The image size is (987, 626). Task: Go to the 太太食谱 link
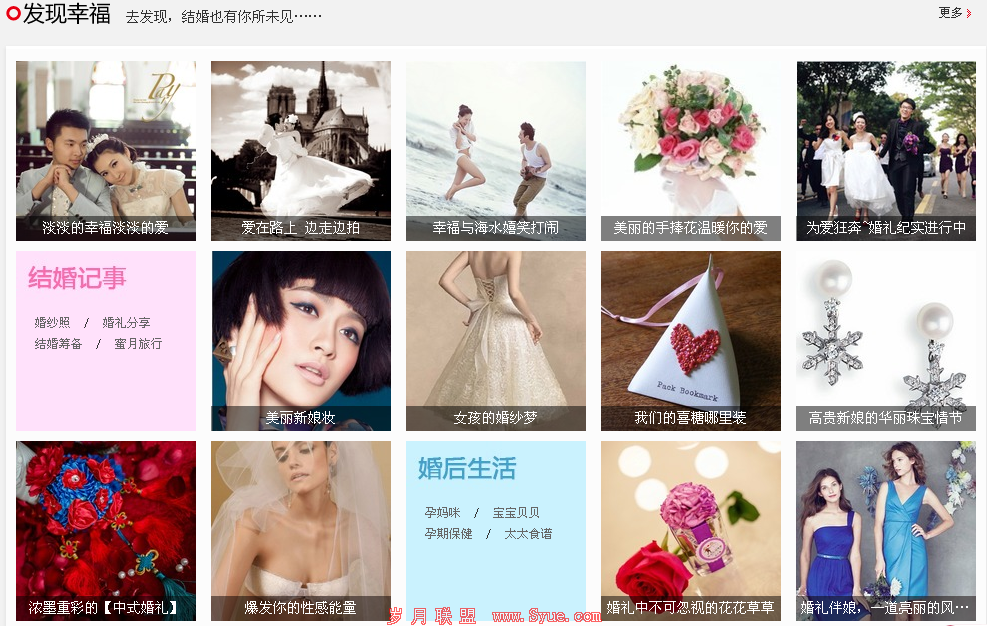pyautogui.click(x=528, y=534)
